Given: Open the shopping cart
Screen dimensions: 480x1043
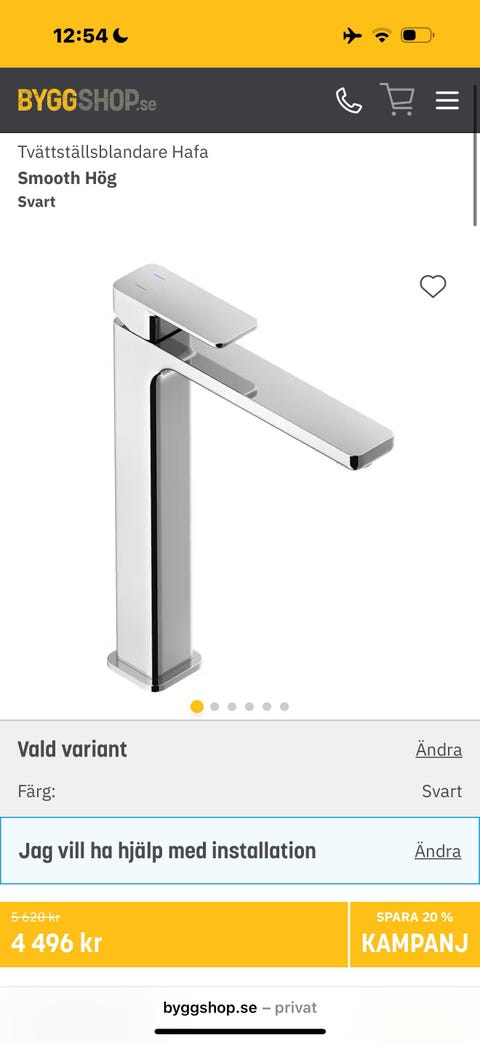Looking at the screenshot, I should (398, 99).
